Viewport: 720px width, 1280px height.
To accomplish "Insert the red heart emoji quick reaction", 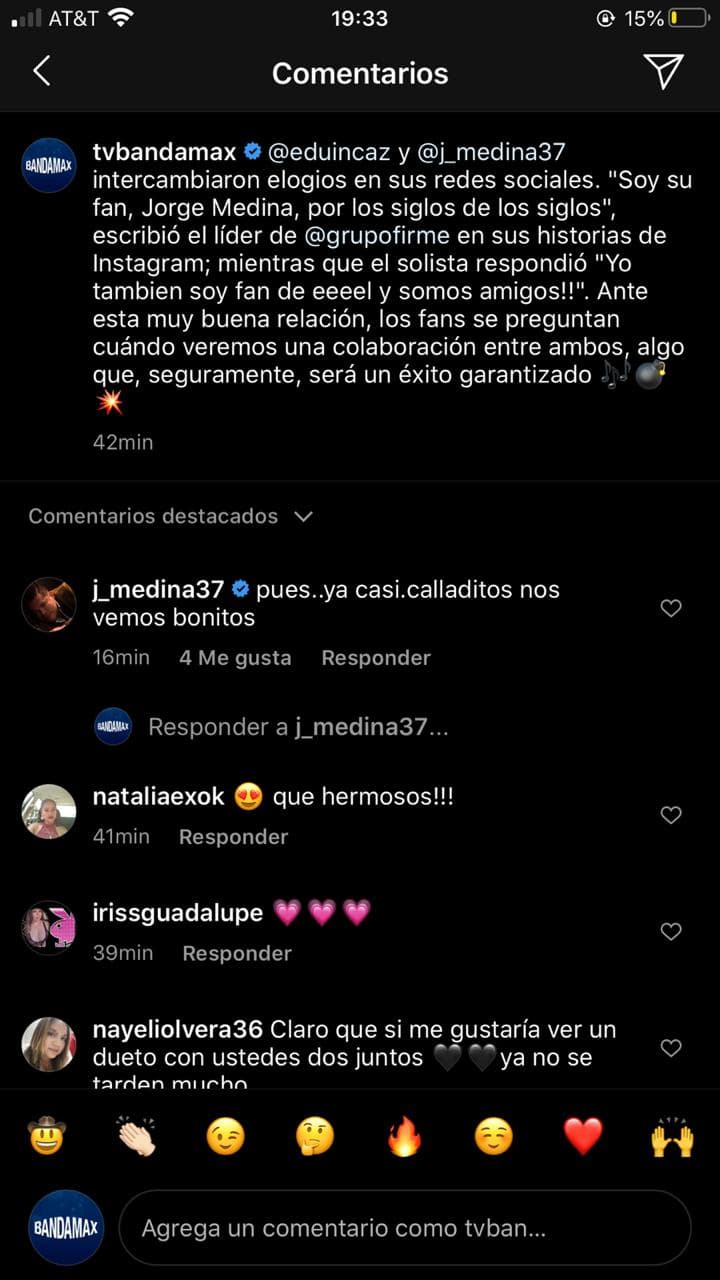I will 583,1137.
